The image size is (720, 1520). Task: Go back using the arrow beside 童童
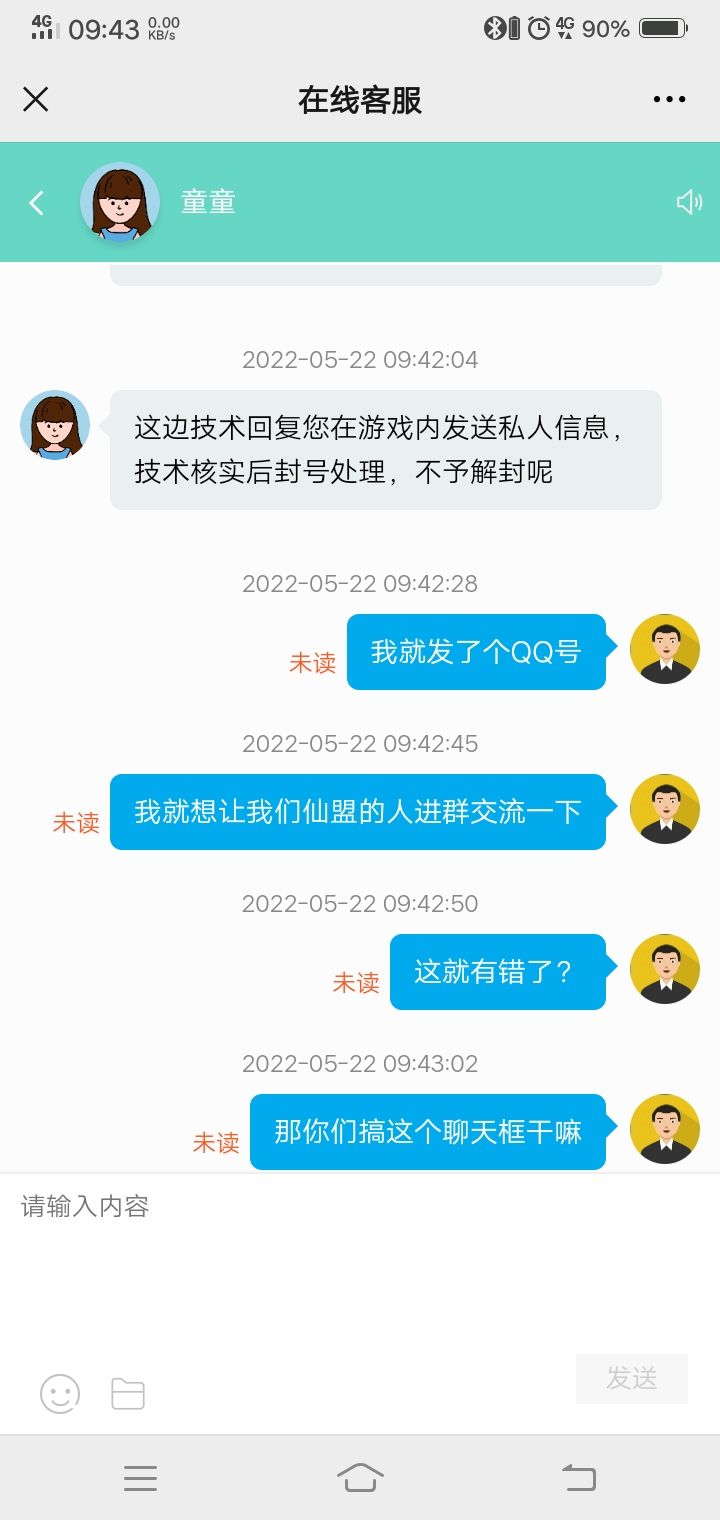[x=36, y=203]
